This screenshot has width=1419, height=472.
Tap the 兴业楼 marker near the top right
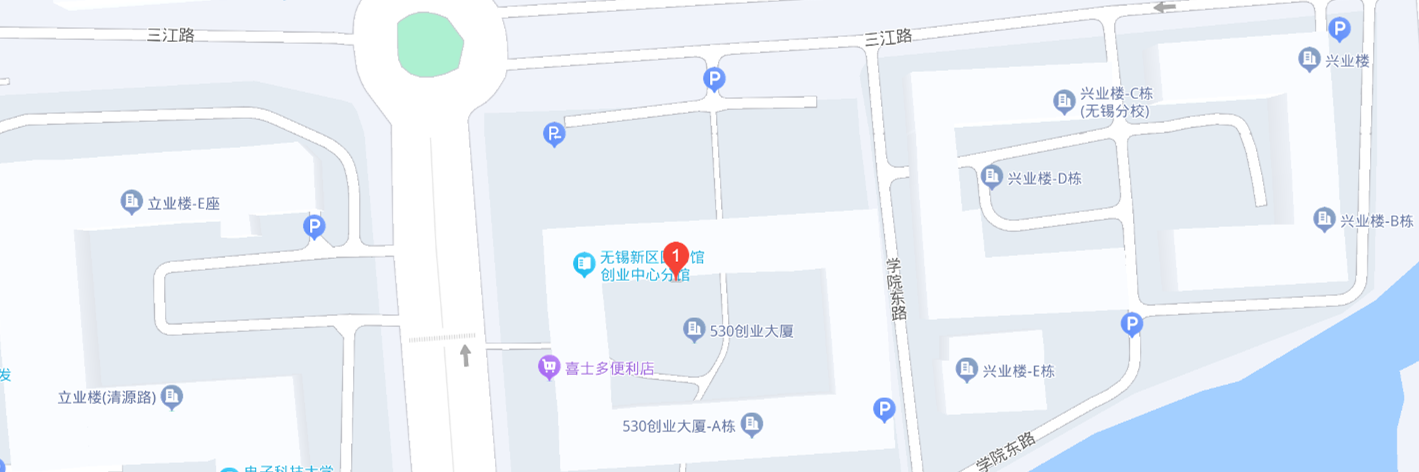pyautogui.click(x=1309, y=60)
